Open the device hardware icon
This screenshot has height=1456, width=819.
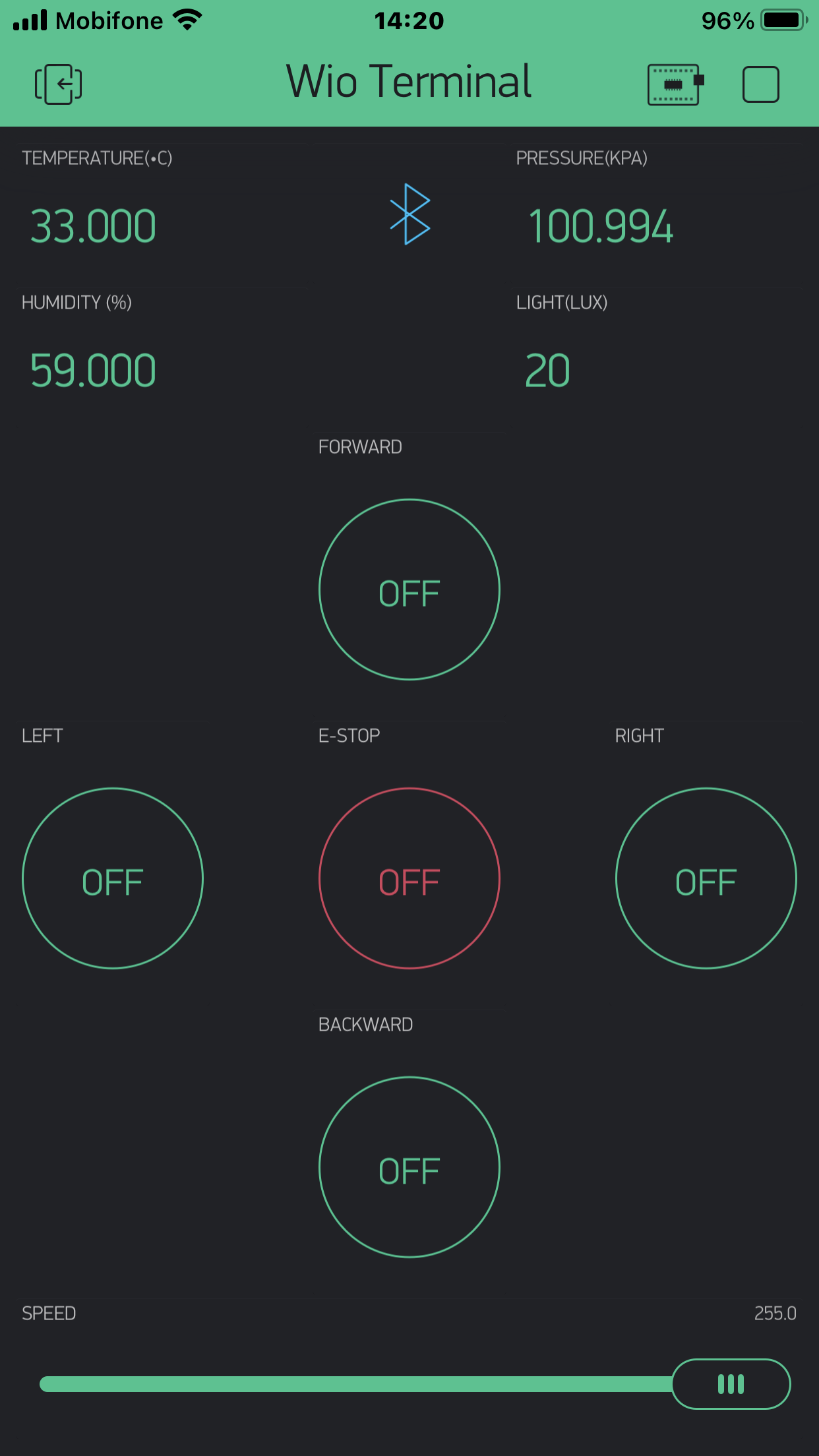coord(675,84)
